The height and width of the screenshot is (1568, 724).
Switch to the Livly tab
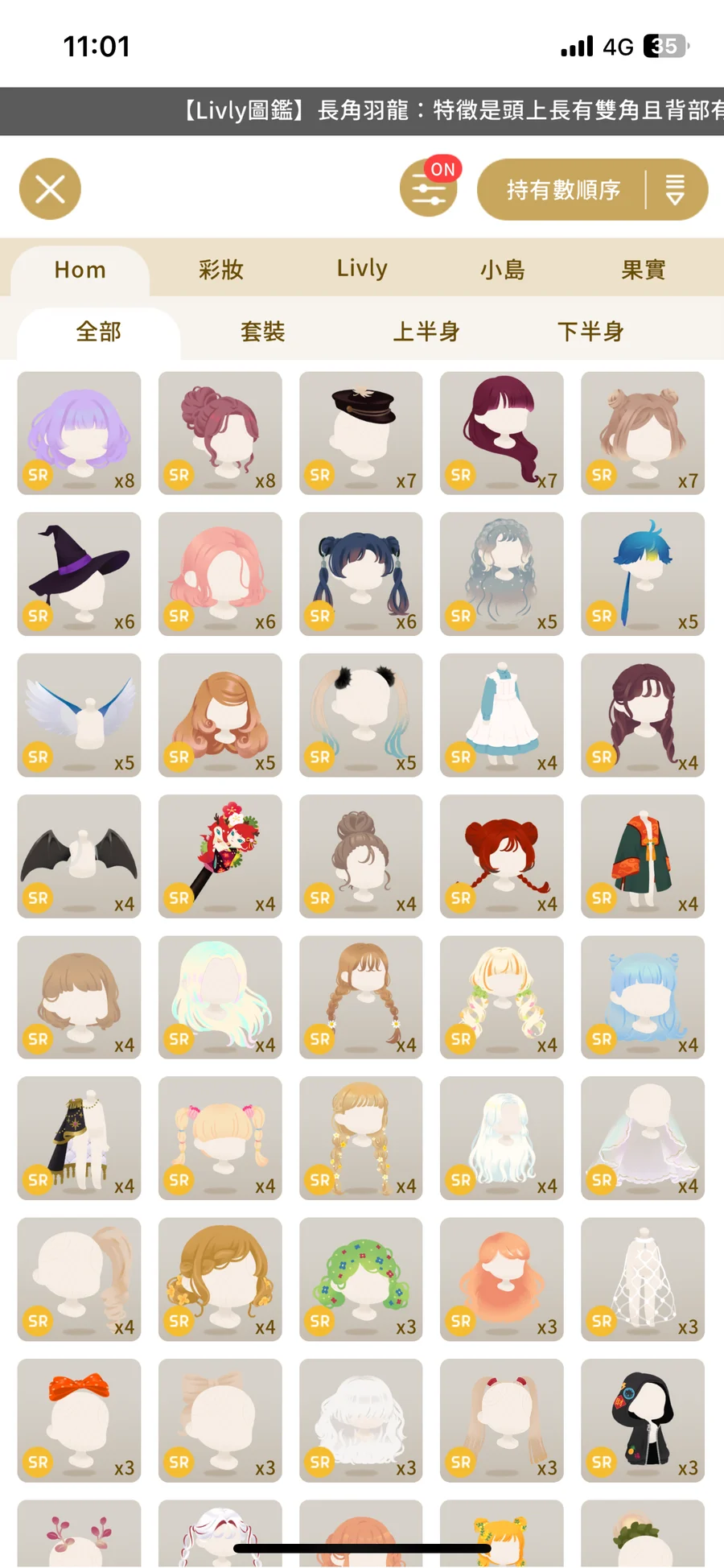pyautogui.click(x=362, y=269)
